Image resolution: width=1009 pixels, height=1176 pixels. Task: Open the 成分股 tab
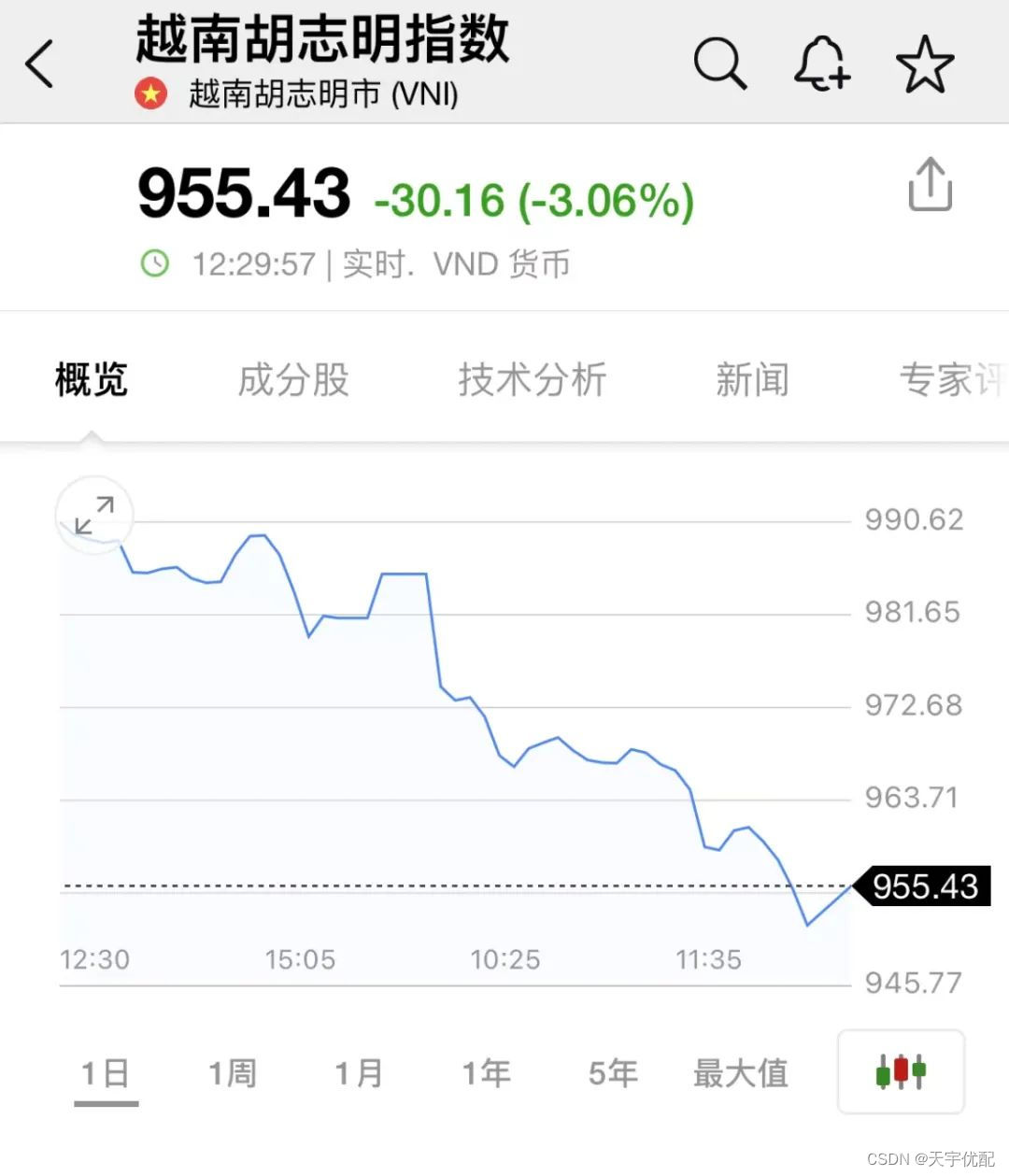click(x=293, y=380)
